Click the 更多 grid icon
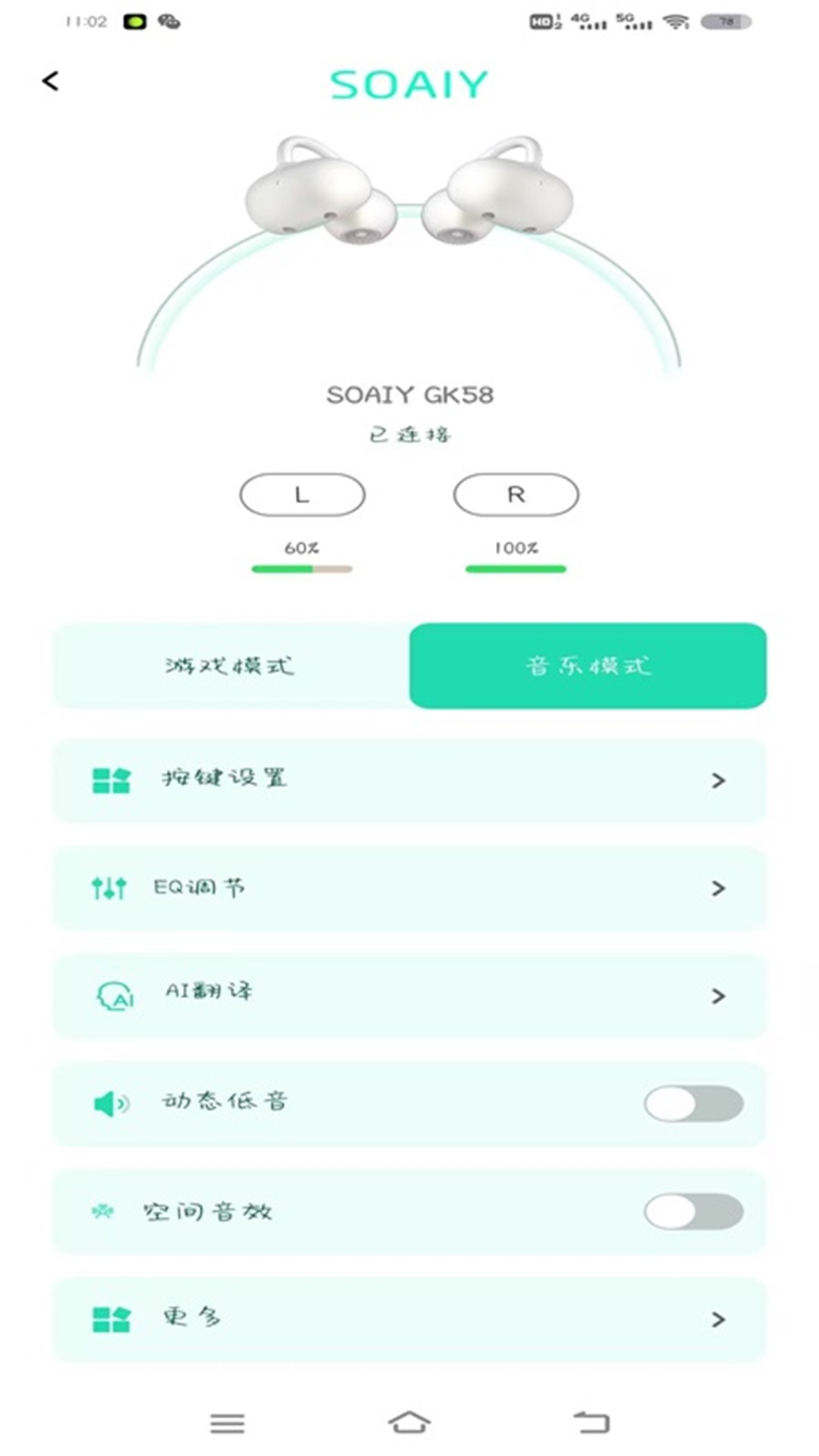The image size is (819, 1456). click(x=112, y=1319)
